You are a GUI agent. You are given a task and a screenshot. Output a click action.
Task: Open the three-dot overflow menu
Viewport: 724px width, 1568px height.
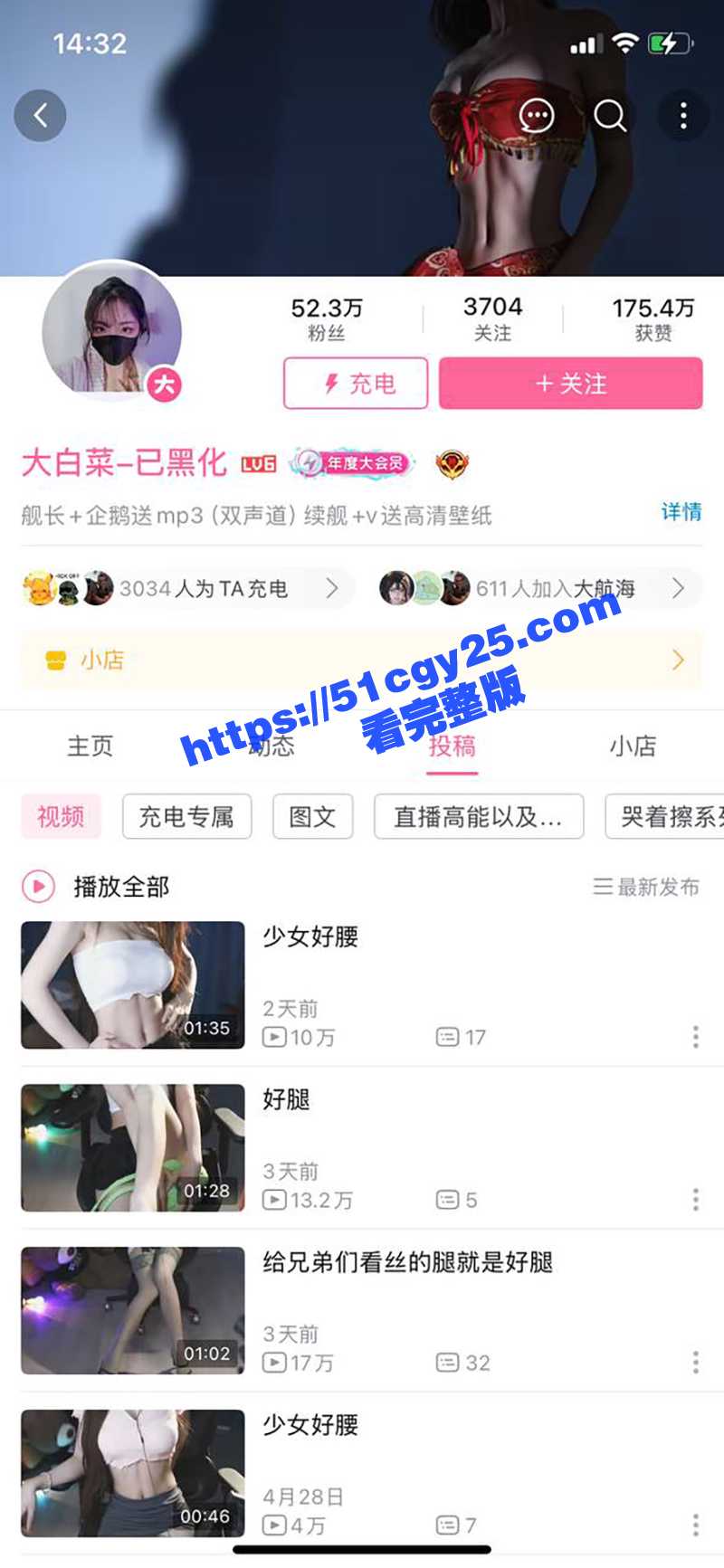(683, 116)
